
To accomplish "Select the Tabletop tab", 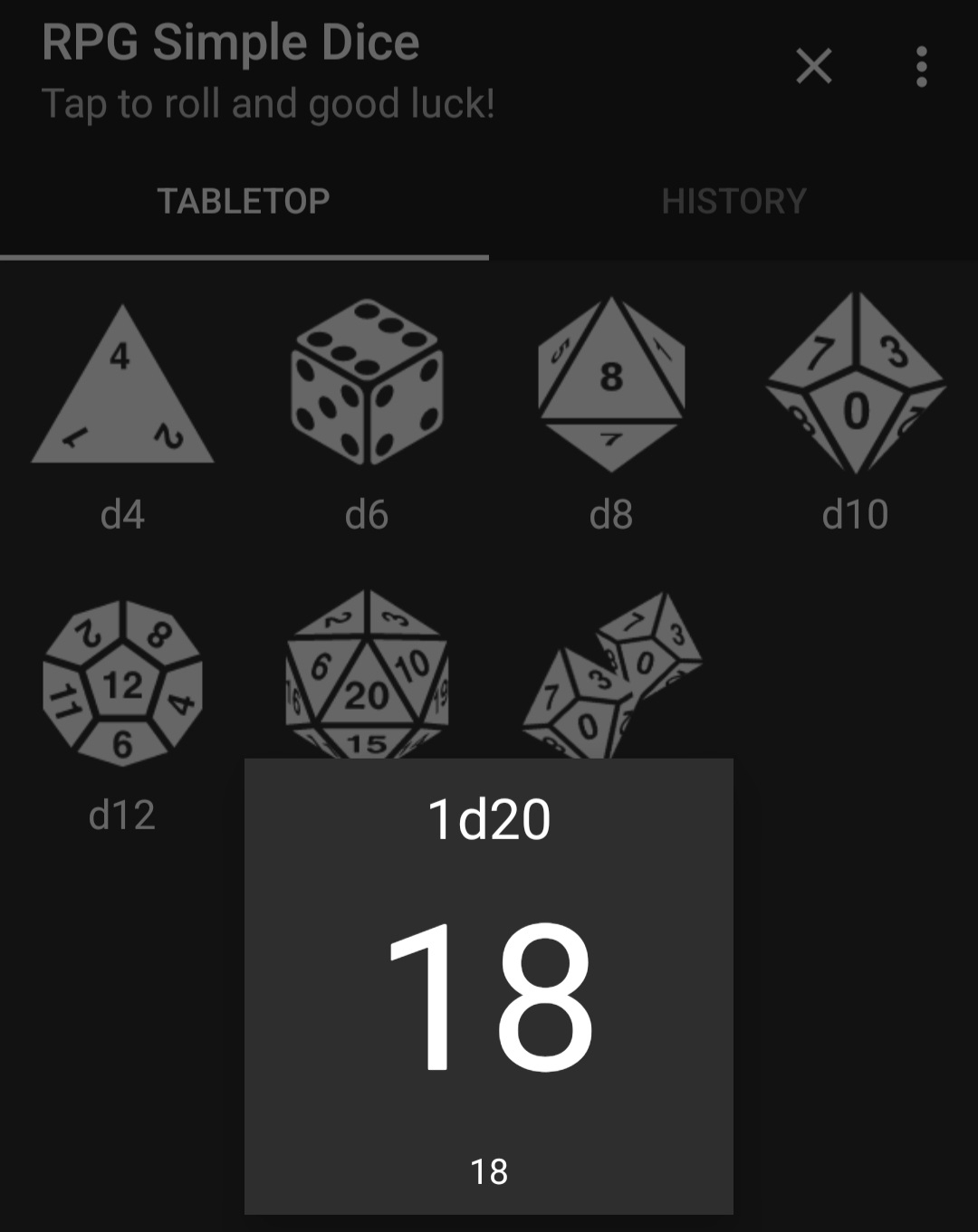I will click(x=244, y=201).
